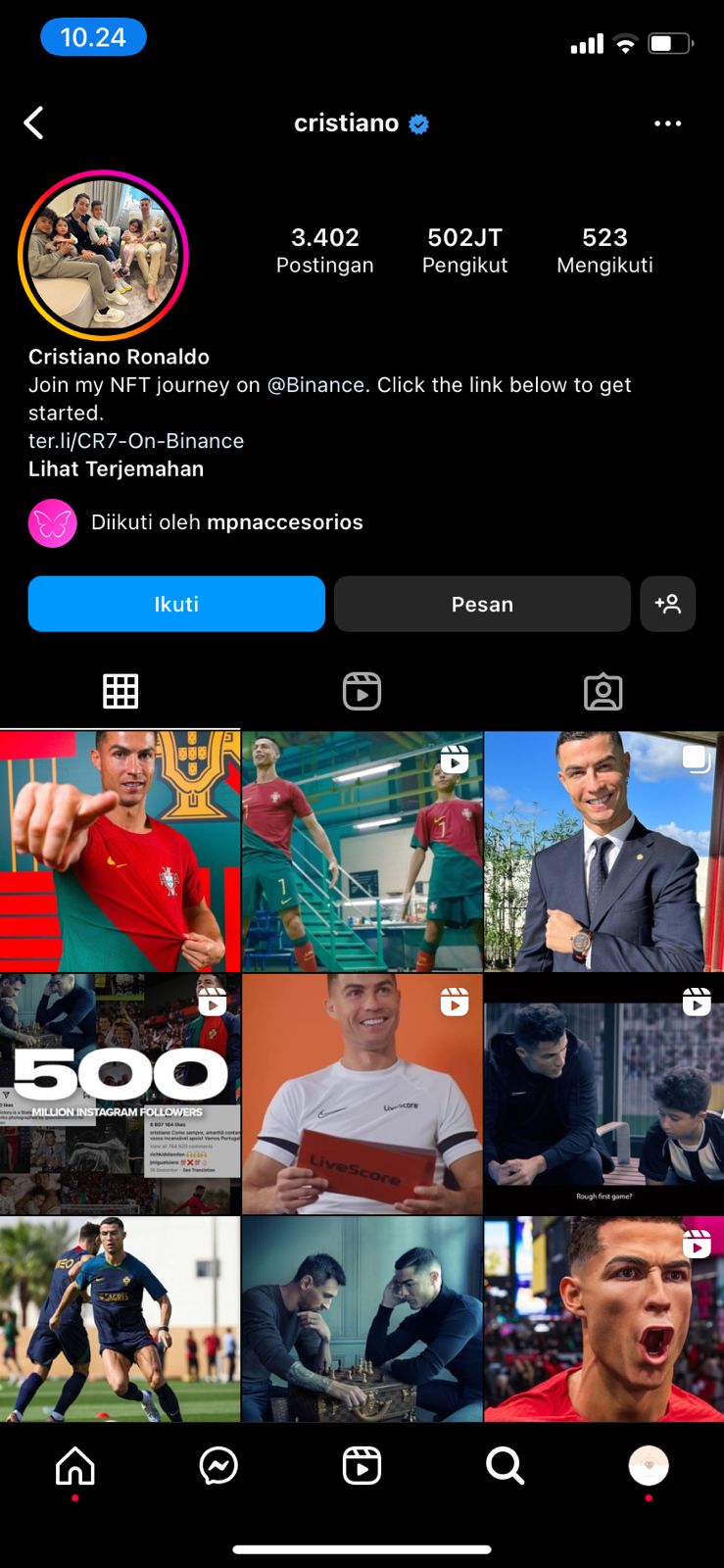Image resolution: width=724 pixels, height=1568 pixels.
Task: Open the 502JT Pengikut followers list
Action: coord(464,250)
